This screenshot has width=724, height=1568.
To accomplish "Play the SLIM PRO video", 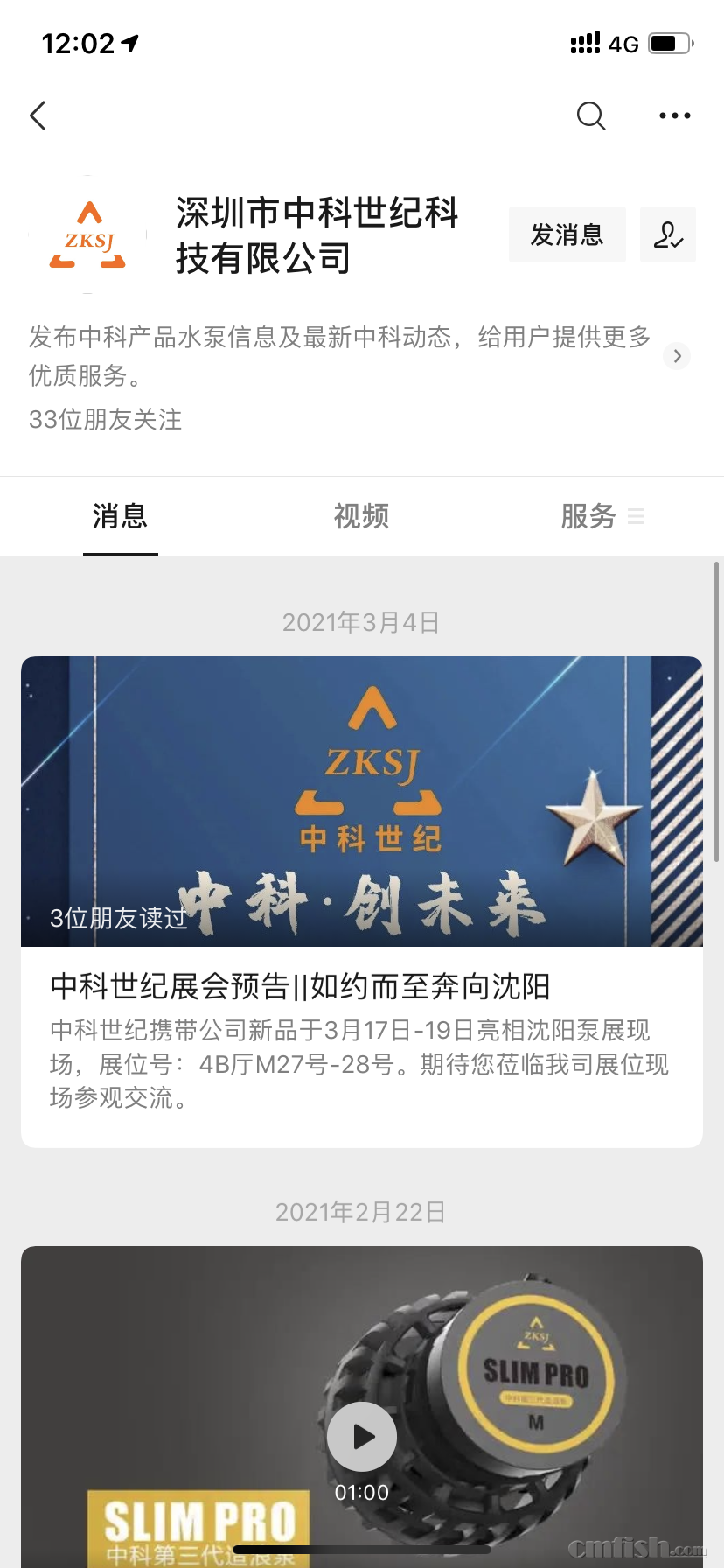I will [x=361, y=1436].
